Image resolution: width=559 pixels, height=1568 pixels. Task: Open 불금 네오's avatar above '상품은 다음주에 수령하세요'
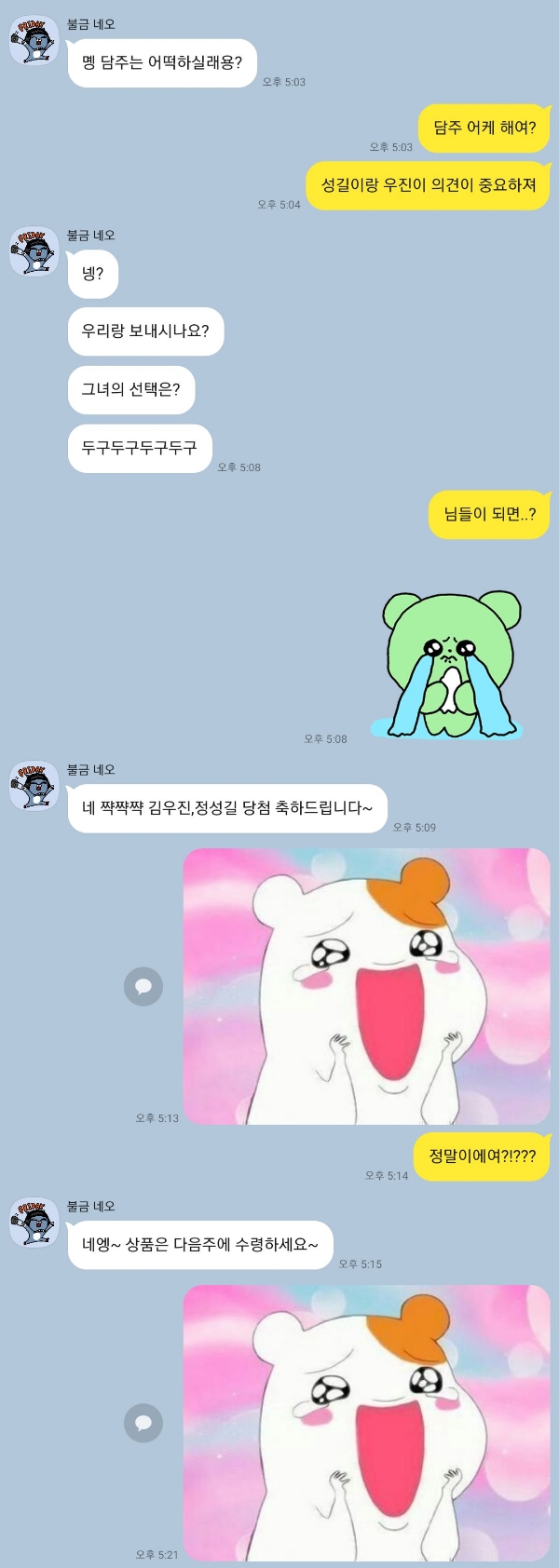[34, 1223]
